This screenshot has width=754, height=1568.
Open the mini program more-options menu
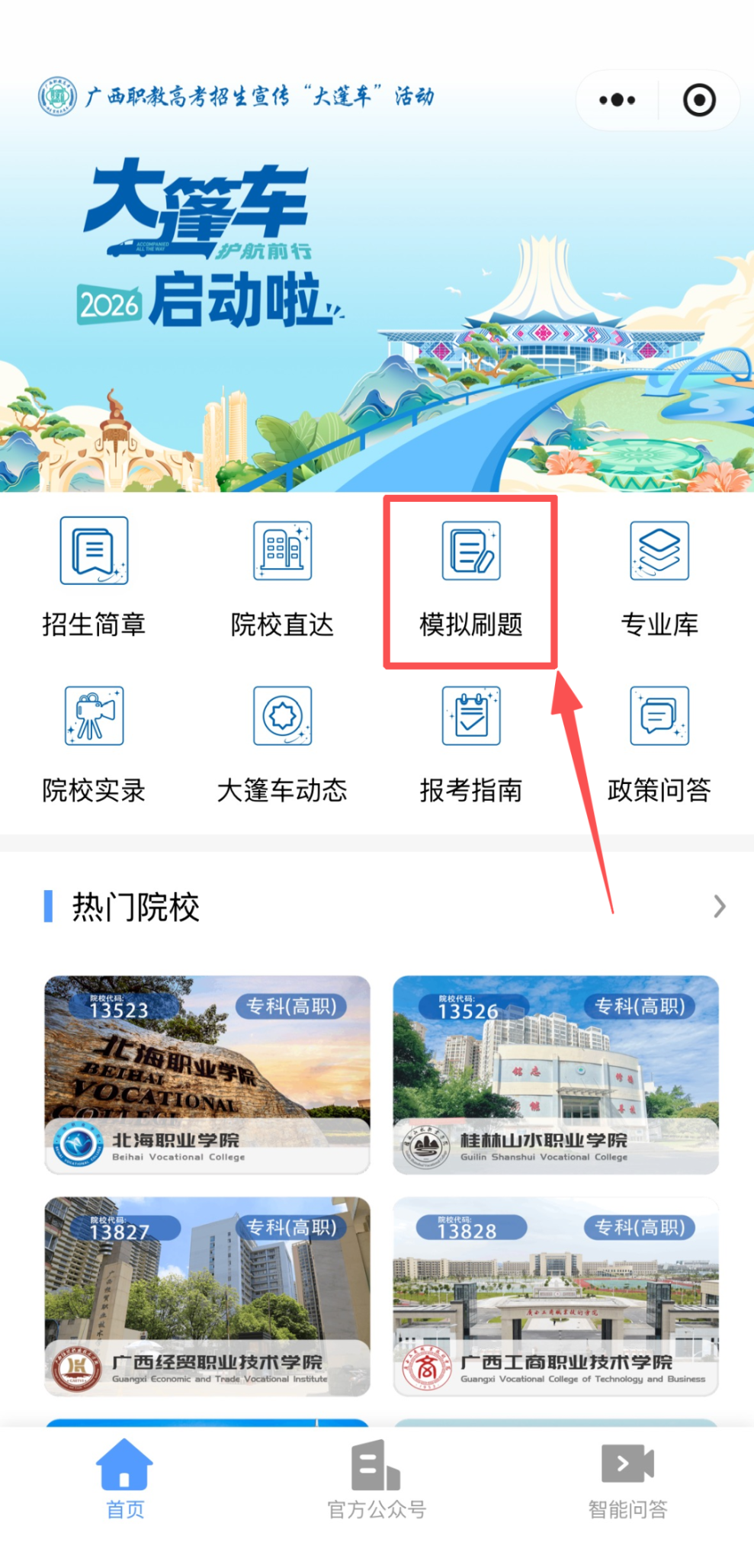click(617, 100)
